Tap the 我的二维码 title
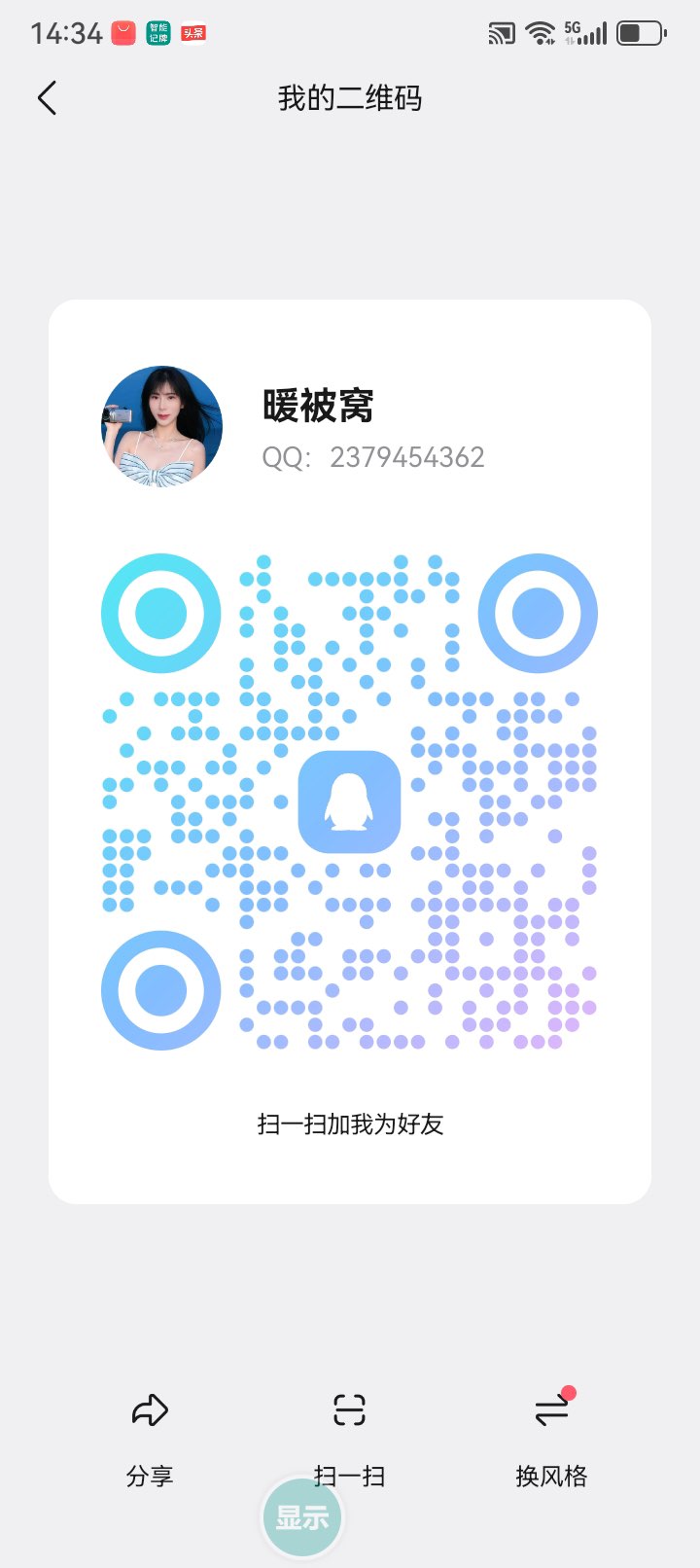Screen dimensions: 700x1568 [349, 98]
